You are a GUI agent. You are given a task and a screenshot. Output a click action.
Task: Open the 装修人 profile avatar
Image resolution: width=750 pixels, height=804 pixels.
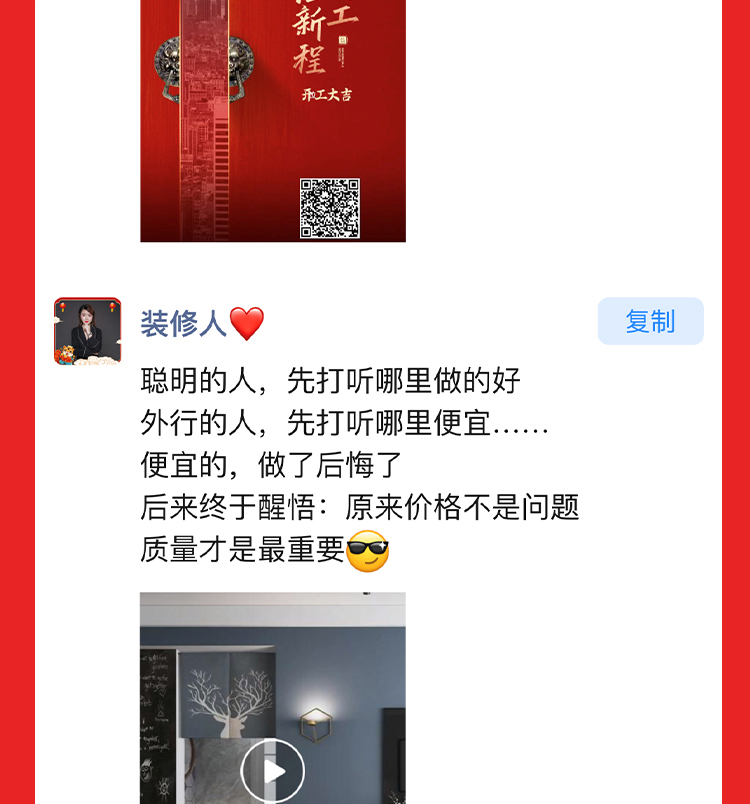tap(88, 331)
